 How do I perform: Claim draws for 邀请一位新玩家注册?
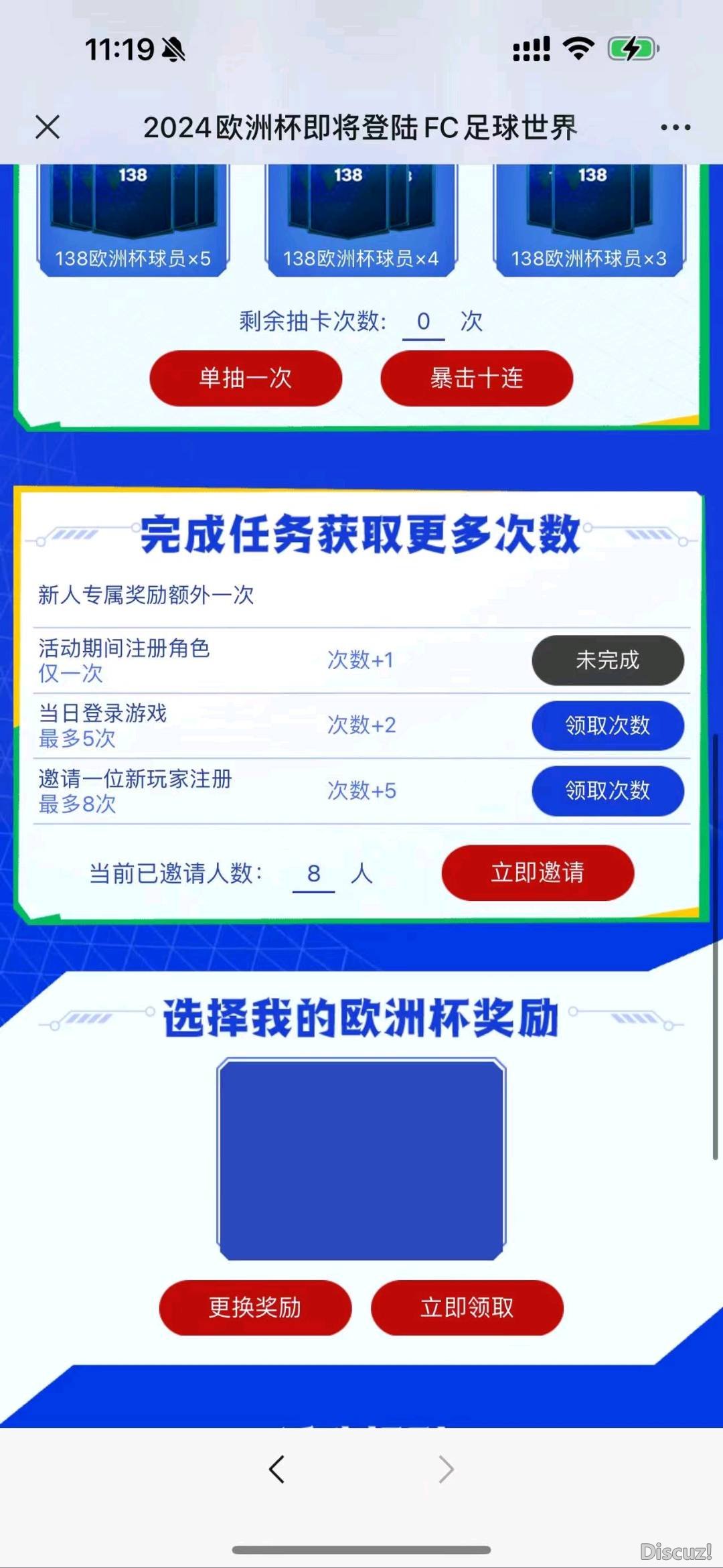click(607, 790)
